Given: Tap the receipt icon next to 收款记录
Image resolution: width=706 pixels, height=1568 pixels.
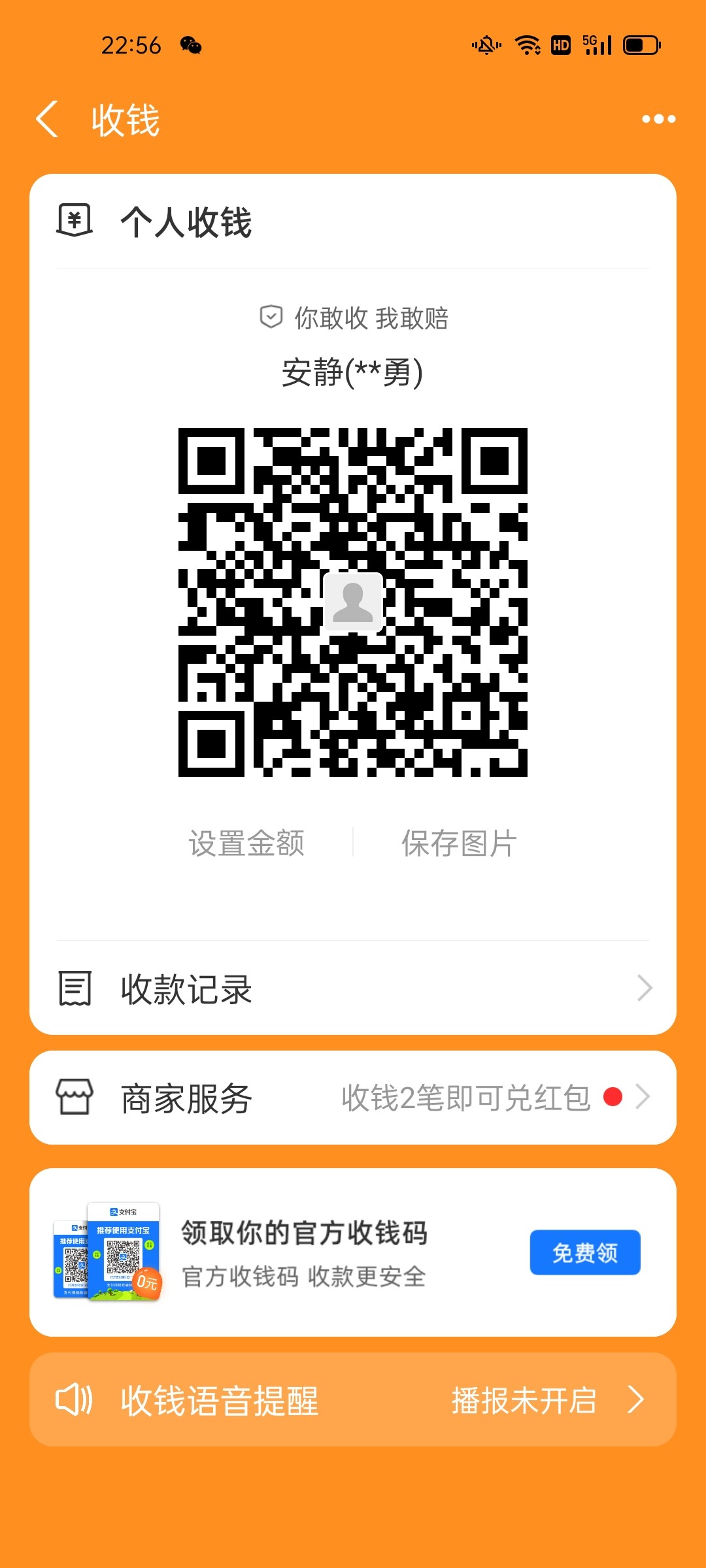Looking at the screenshot, I should pyautogui.click(x=74, y=988).
